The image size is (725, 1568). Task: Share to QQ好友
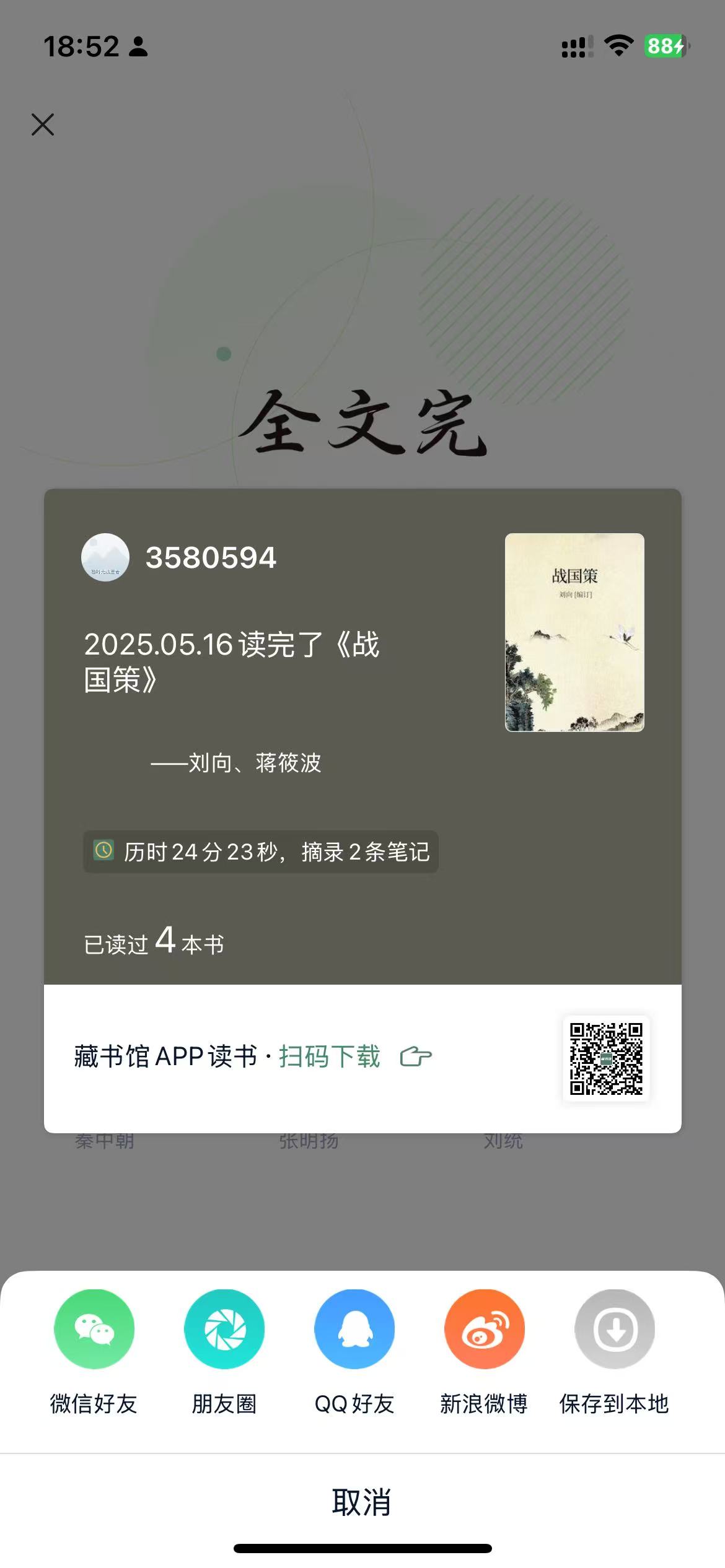354,1330
